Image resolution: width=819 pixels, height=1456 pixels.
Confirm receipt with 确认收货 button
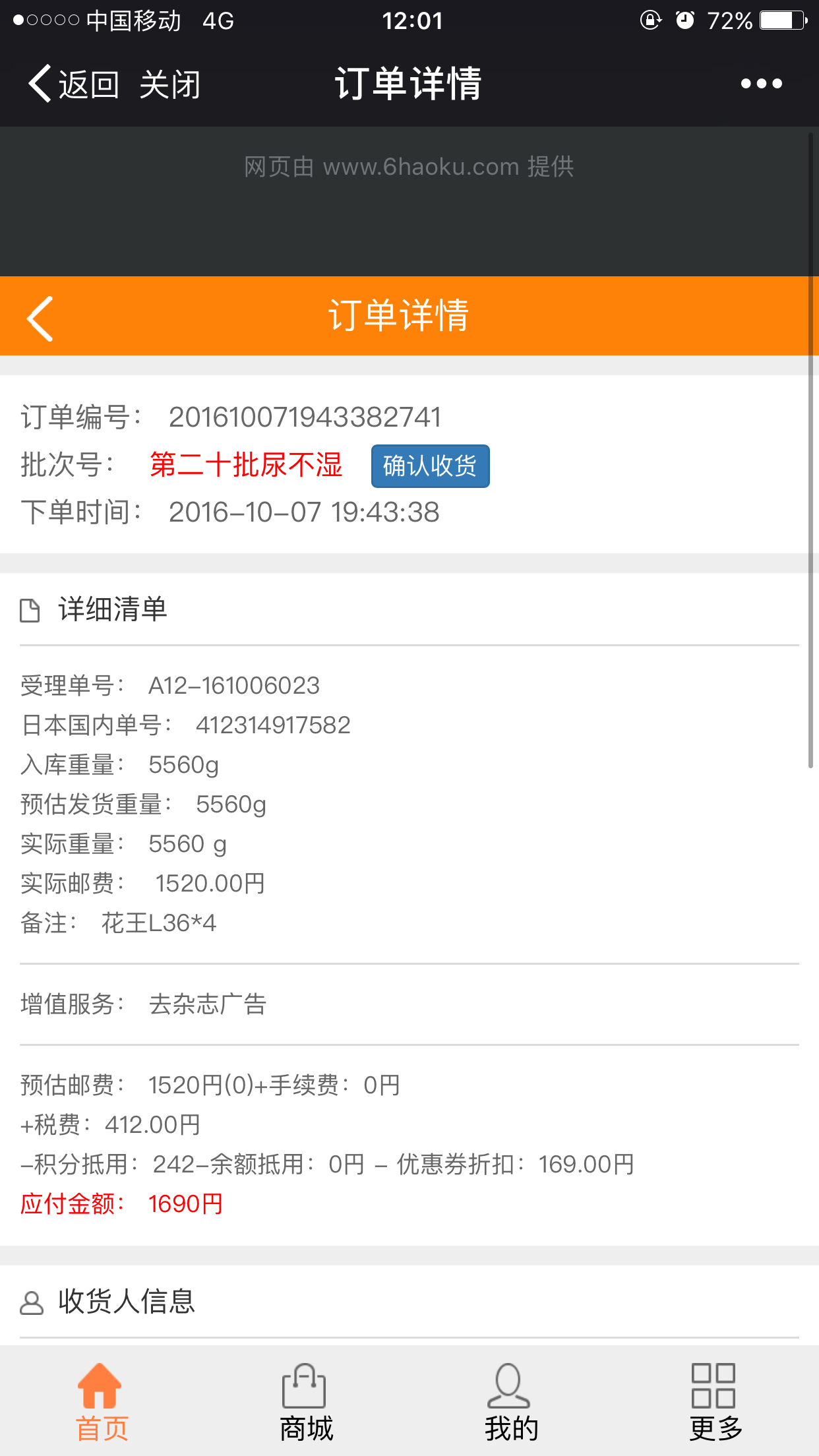pyautogui.click(x=430, y=466)
